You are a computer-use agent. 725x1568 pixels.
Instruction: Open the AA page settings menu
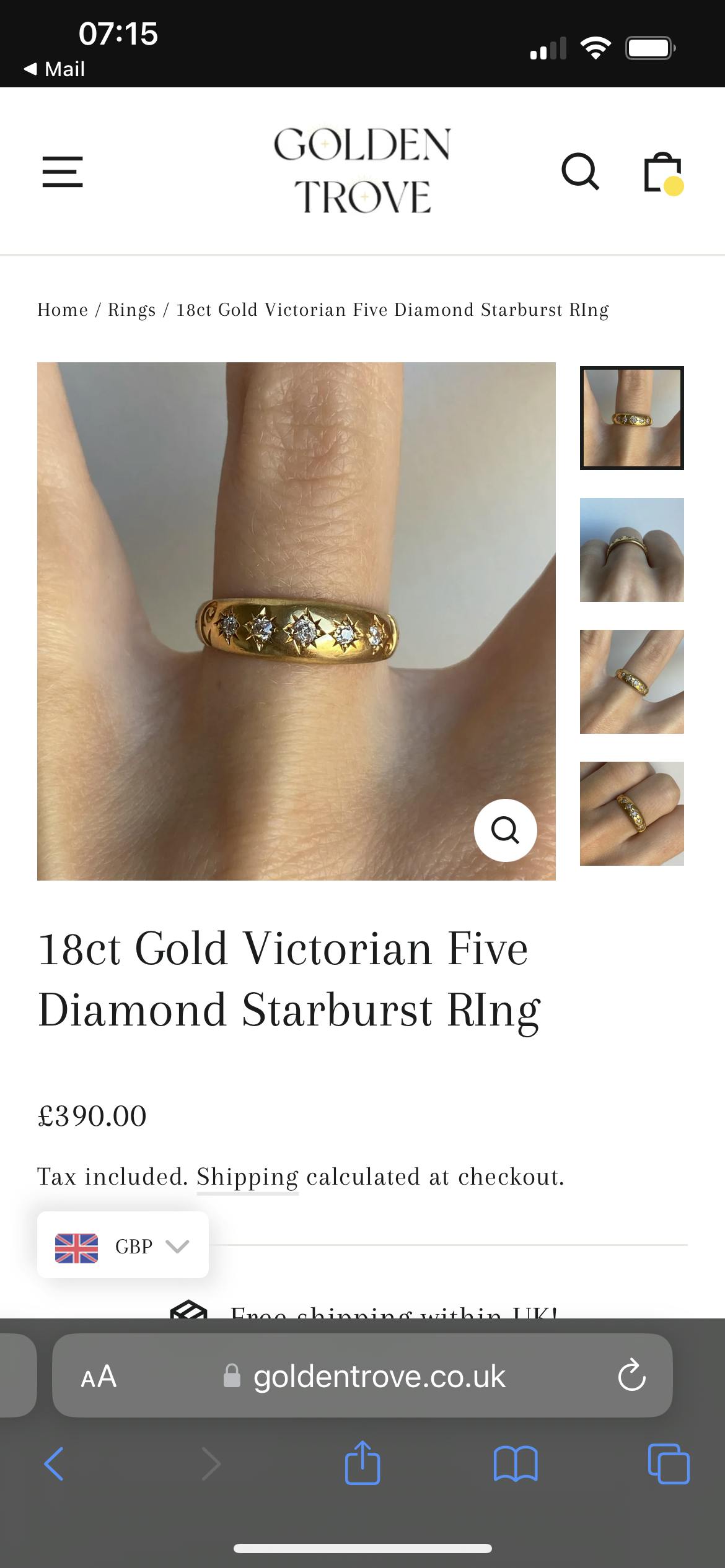click(99, 1377)
